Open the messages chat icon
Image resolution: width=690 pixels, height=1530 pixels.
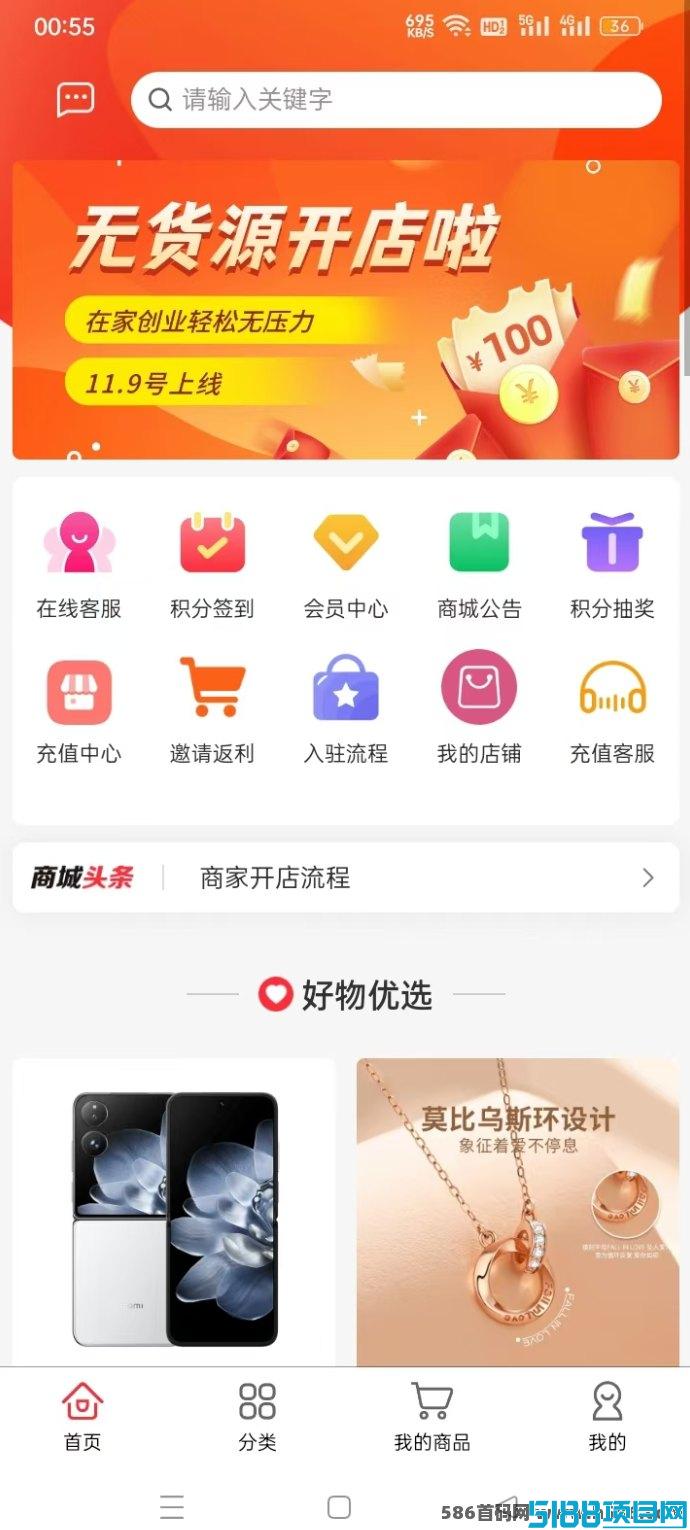click(x=76, y=99)
